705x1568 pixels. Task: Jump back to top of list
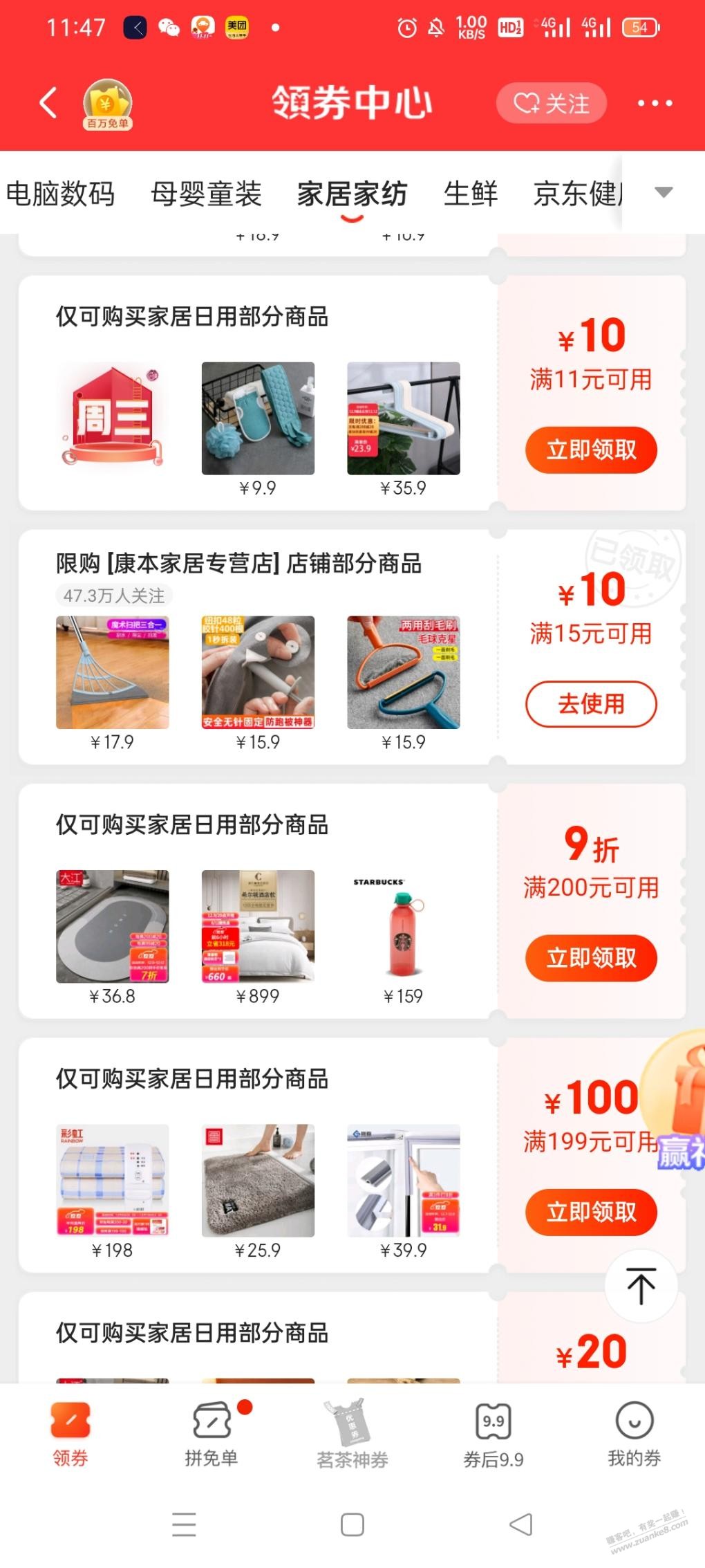(x=641, y=1286)
